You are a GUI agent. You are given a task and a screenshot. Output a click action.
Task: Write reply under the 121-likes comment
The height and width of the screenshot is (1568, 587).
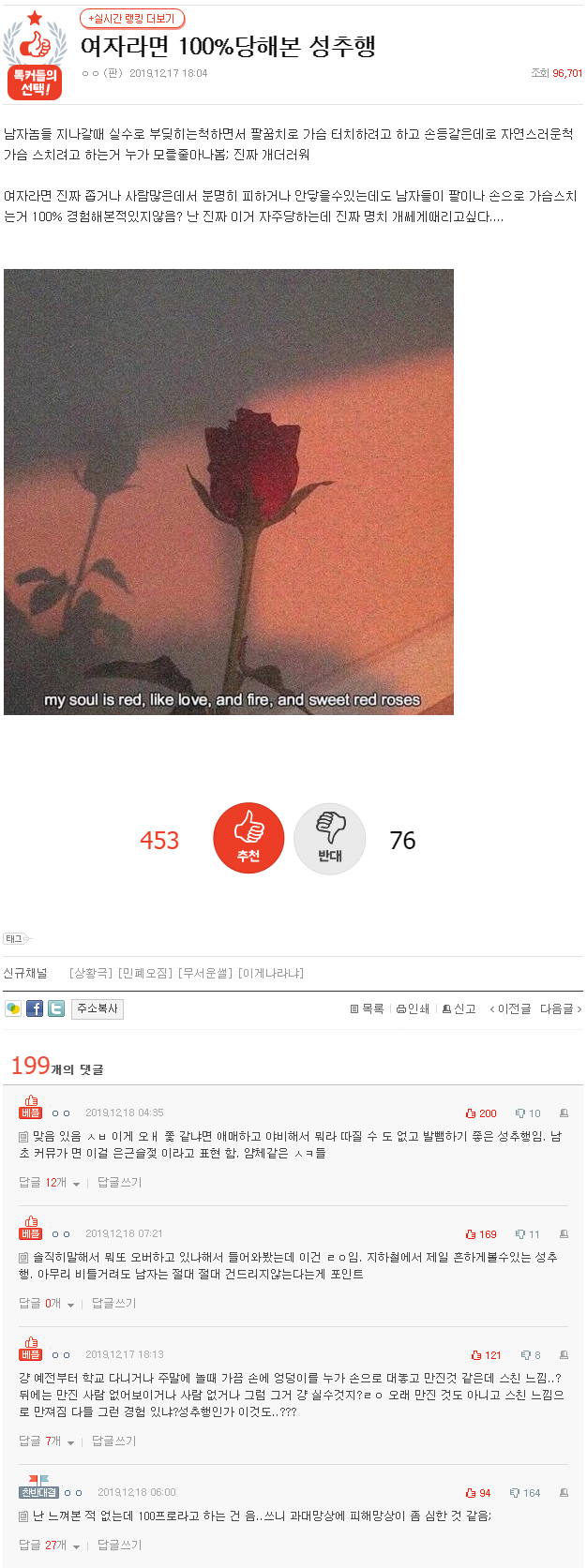(113, 1441)
